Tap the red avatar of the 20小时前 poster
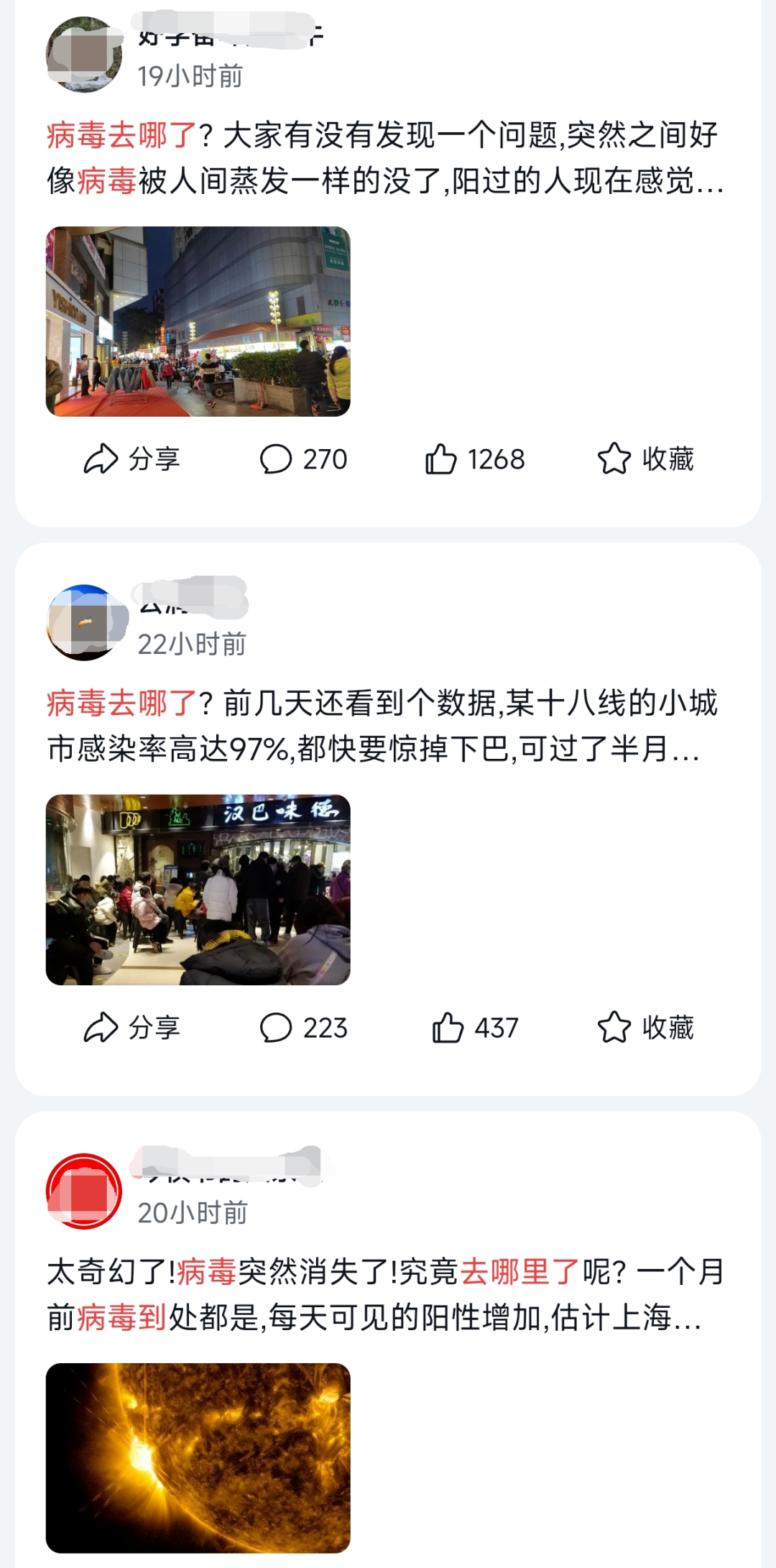This screenshot has width=776, height=1568. click(x=84, y=1191)
